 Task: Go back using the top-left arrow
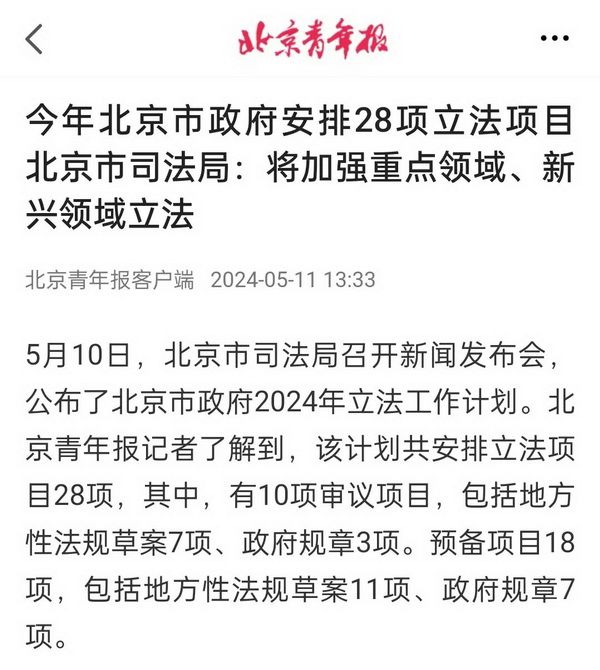click(x=35, y=39)
